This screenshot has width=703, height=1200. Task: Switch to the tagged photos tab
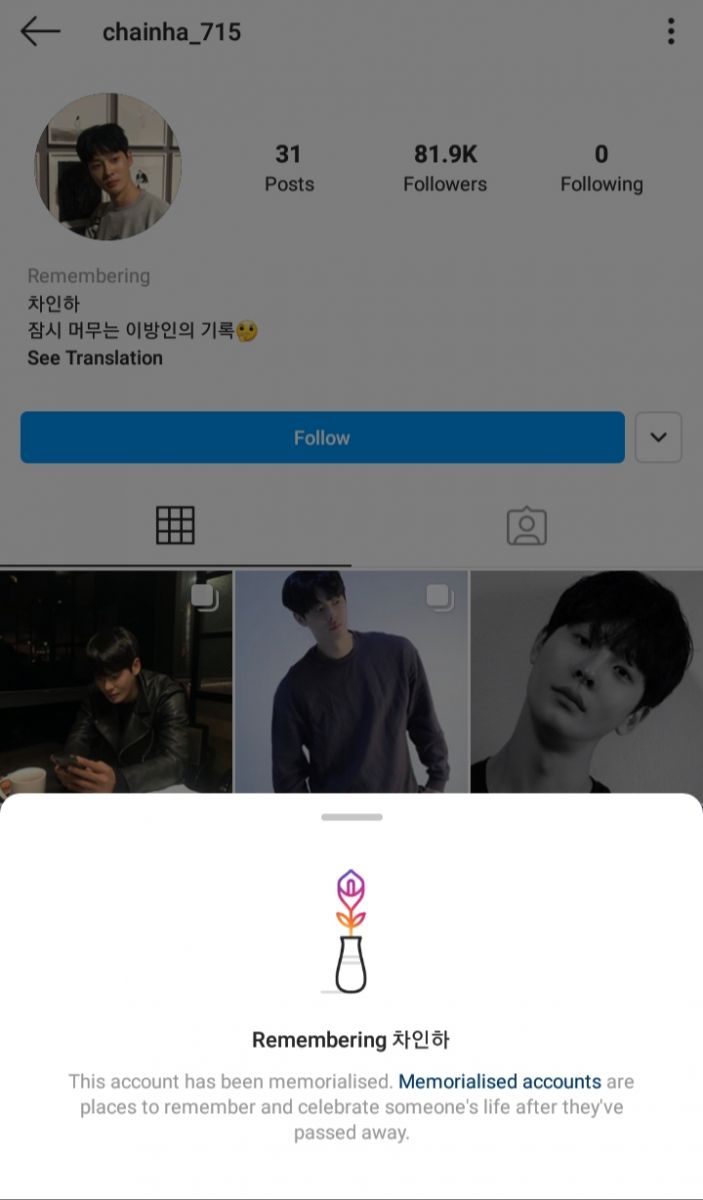527,525
